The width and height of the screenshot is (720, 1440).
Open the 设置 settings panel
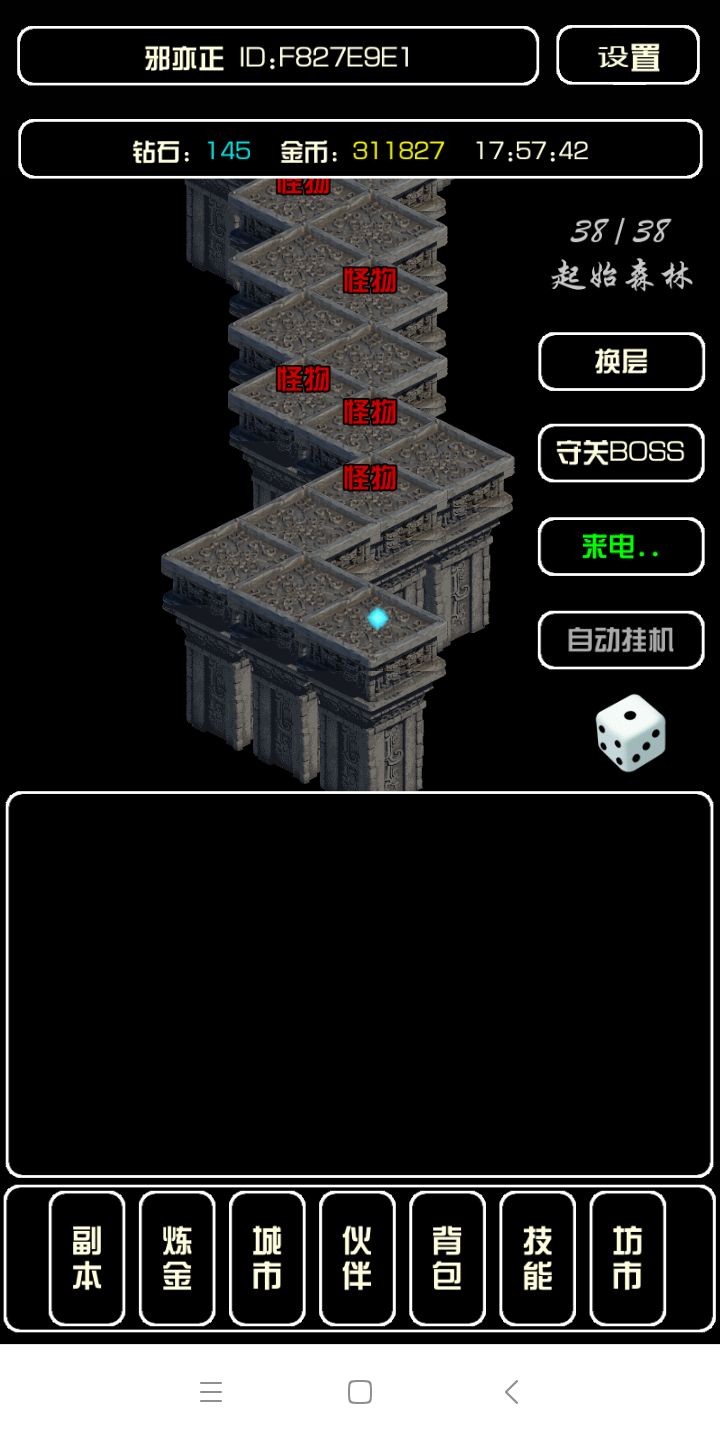tap(629, 55)
